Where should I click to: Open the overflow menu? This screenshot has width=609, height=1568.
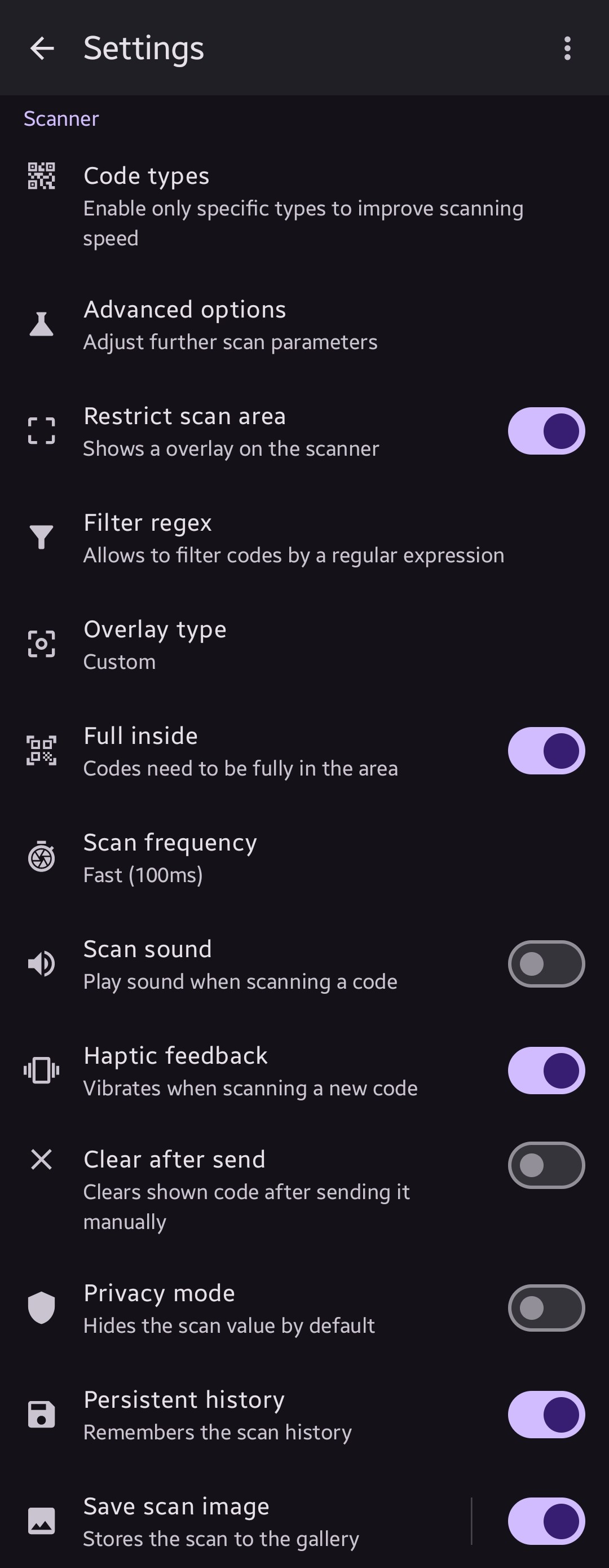(566, 48)
